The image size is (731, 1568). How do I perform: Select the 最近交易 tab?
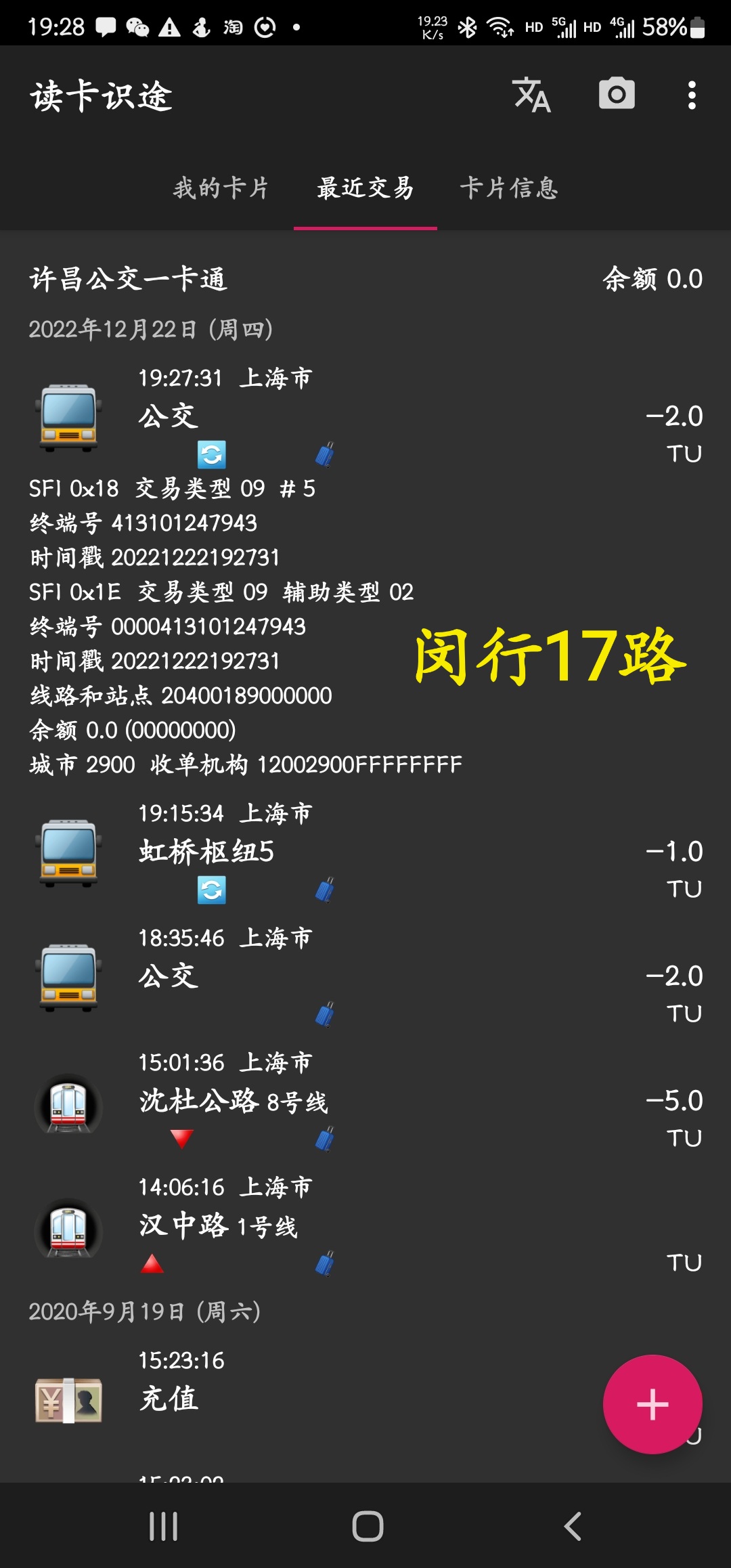[365, 188]
